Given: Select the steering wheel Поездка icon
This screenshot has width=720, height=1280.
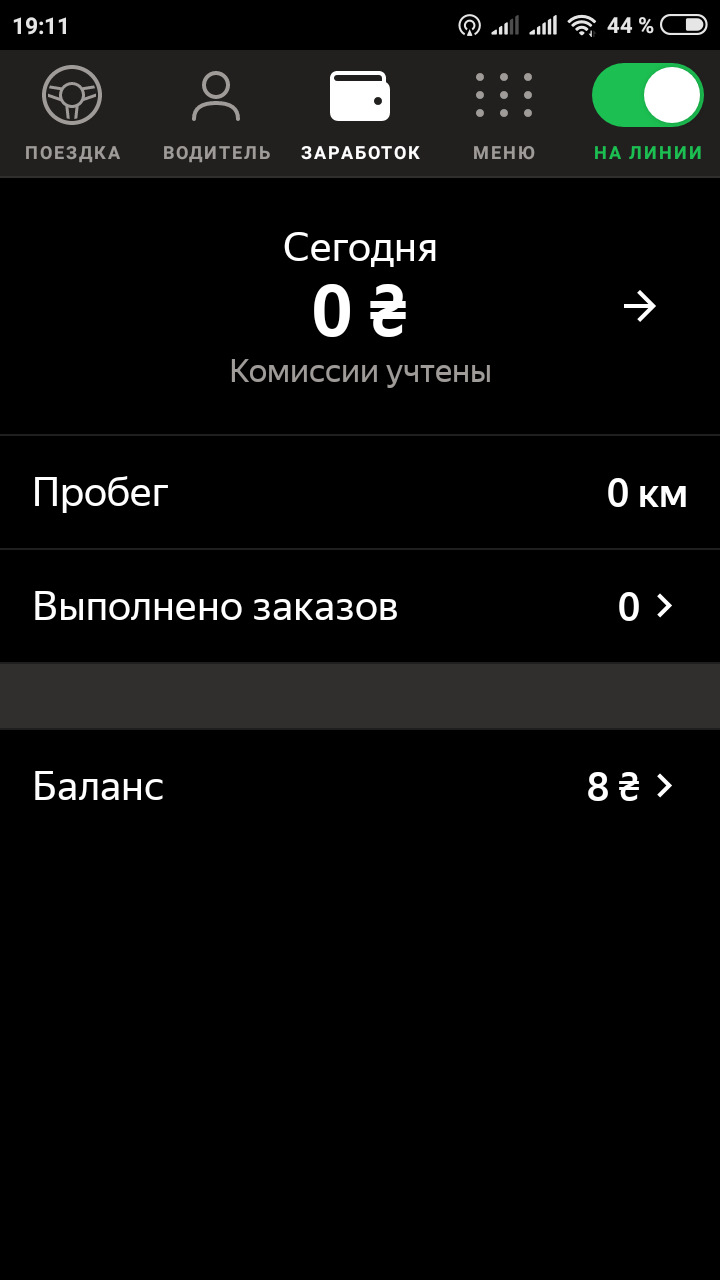Looking at the screenshot, I should click(71, 95).
